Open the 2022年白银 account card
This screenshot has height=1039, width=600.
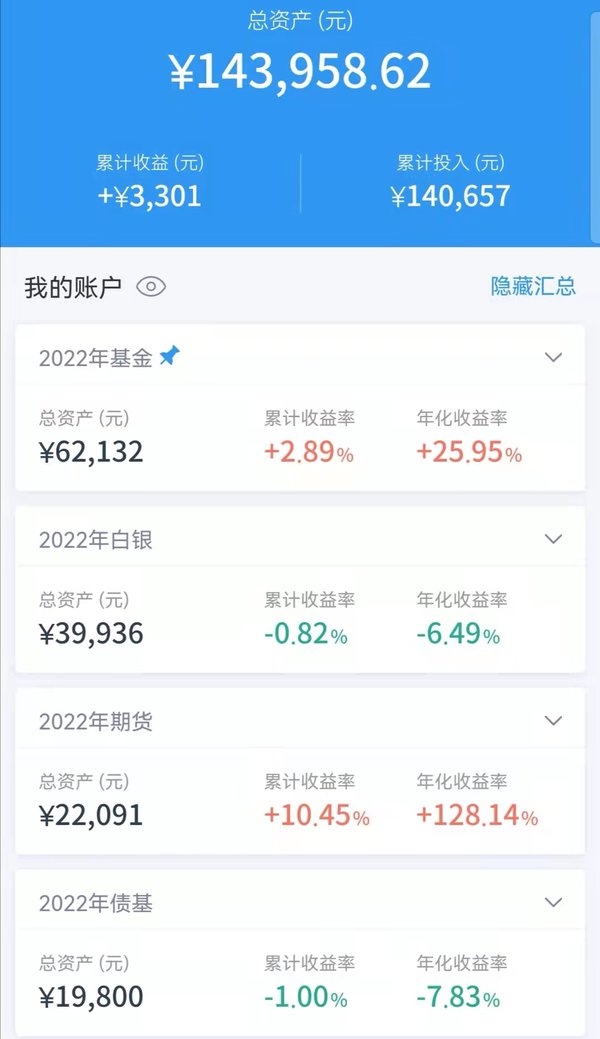pos(300,589)
